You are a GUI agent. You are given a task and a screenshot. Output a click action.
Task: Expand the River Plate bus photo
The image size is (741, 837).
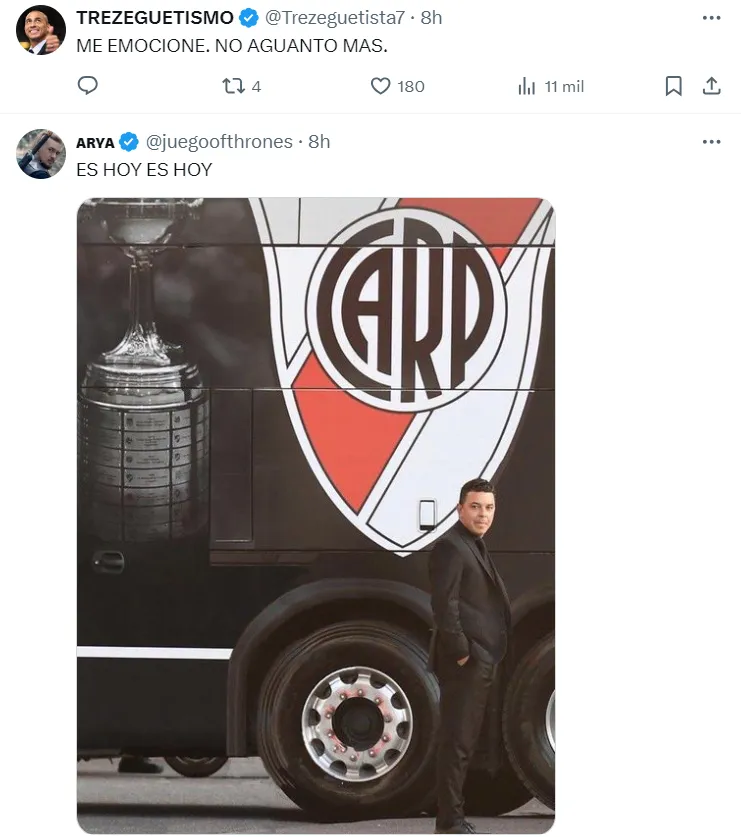tap(316, 515)
